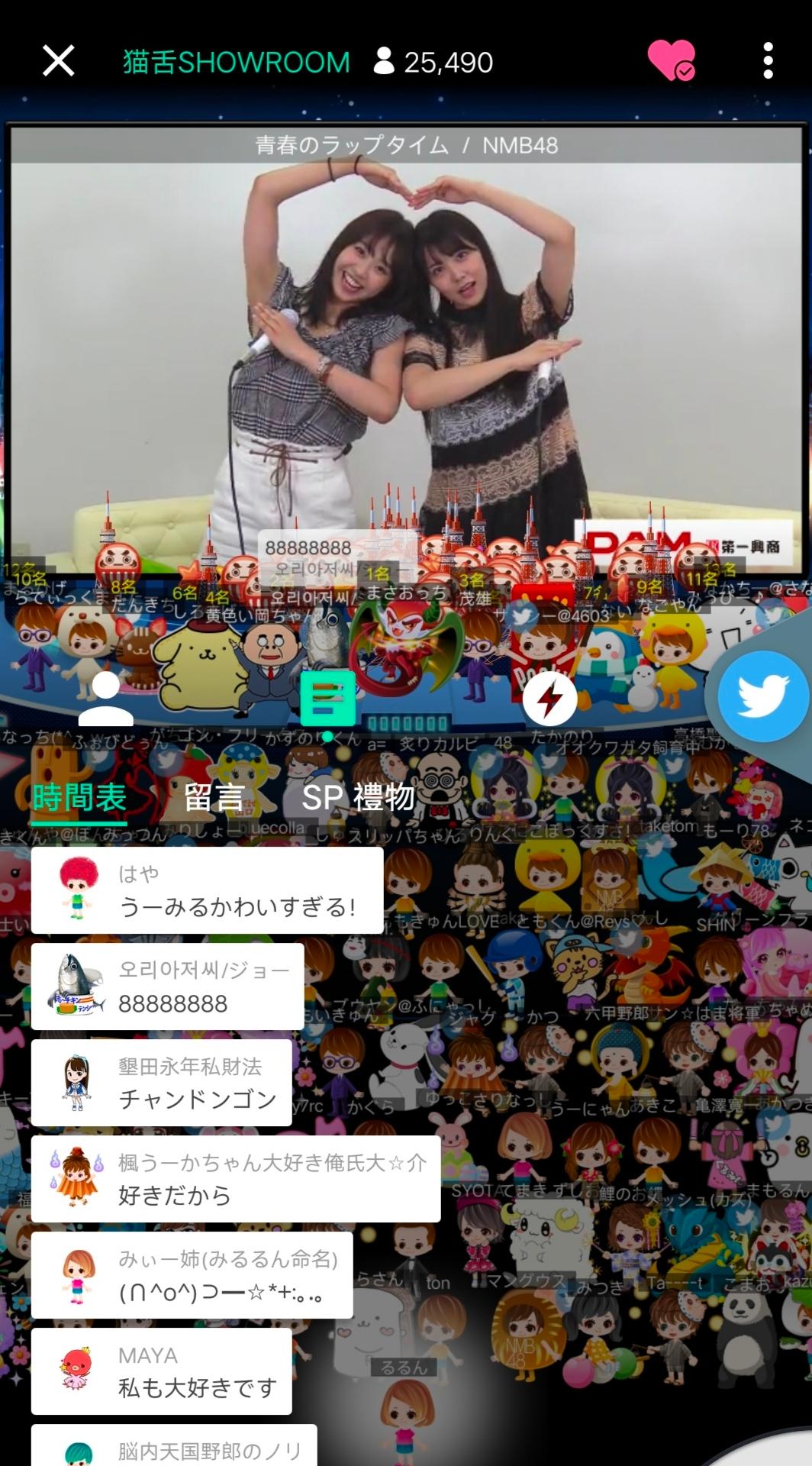The image size is (812, 1466).
Task: Switch to the SP 禮物 tab
Action: click(357, 798)
